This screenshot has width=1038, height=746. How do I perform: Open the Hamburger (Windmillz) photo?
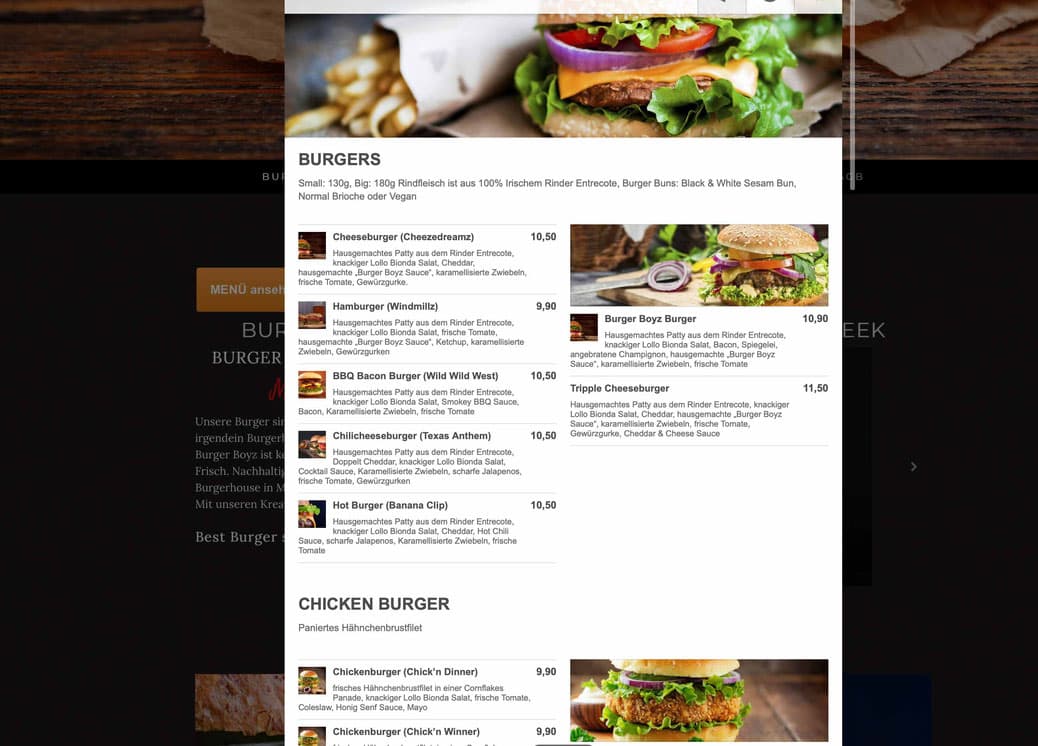point(312,315)
